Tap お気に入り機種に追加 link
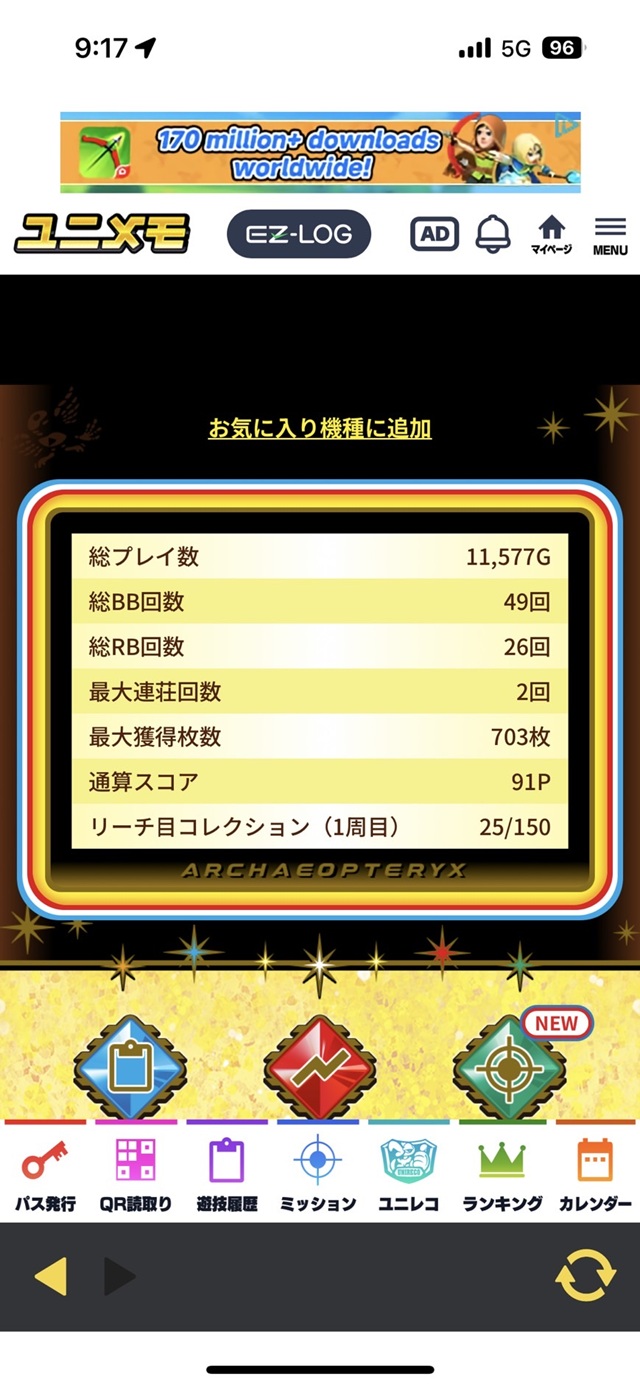 (x=320, y=429)
